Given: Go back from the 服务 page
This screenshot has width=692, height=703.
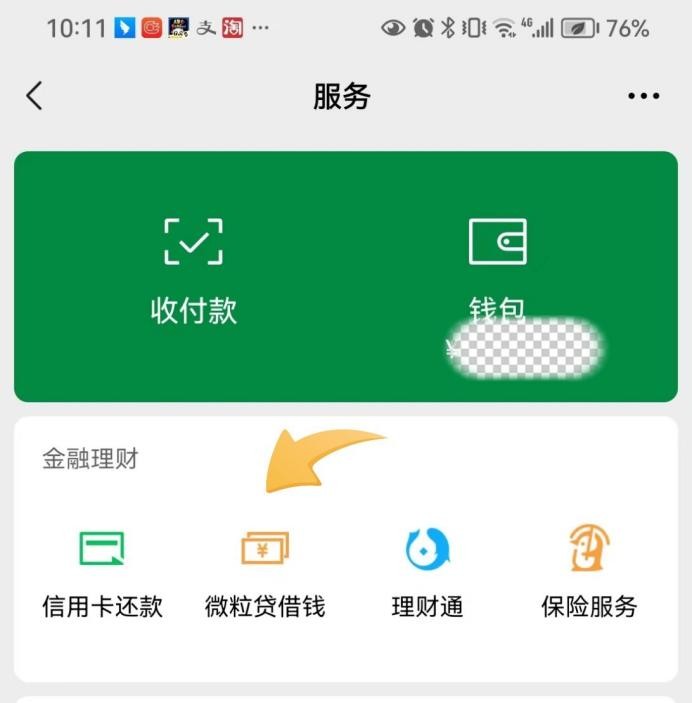Looking at the screenshot, I should 35,96.
